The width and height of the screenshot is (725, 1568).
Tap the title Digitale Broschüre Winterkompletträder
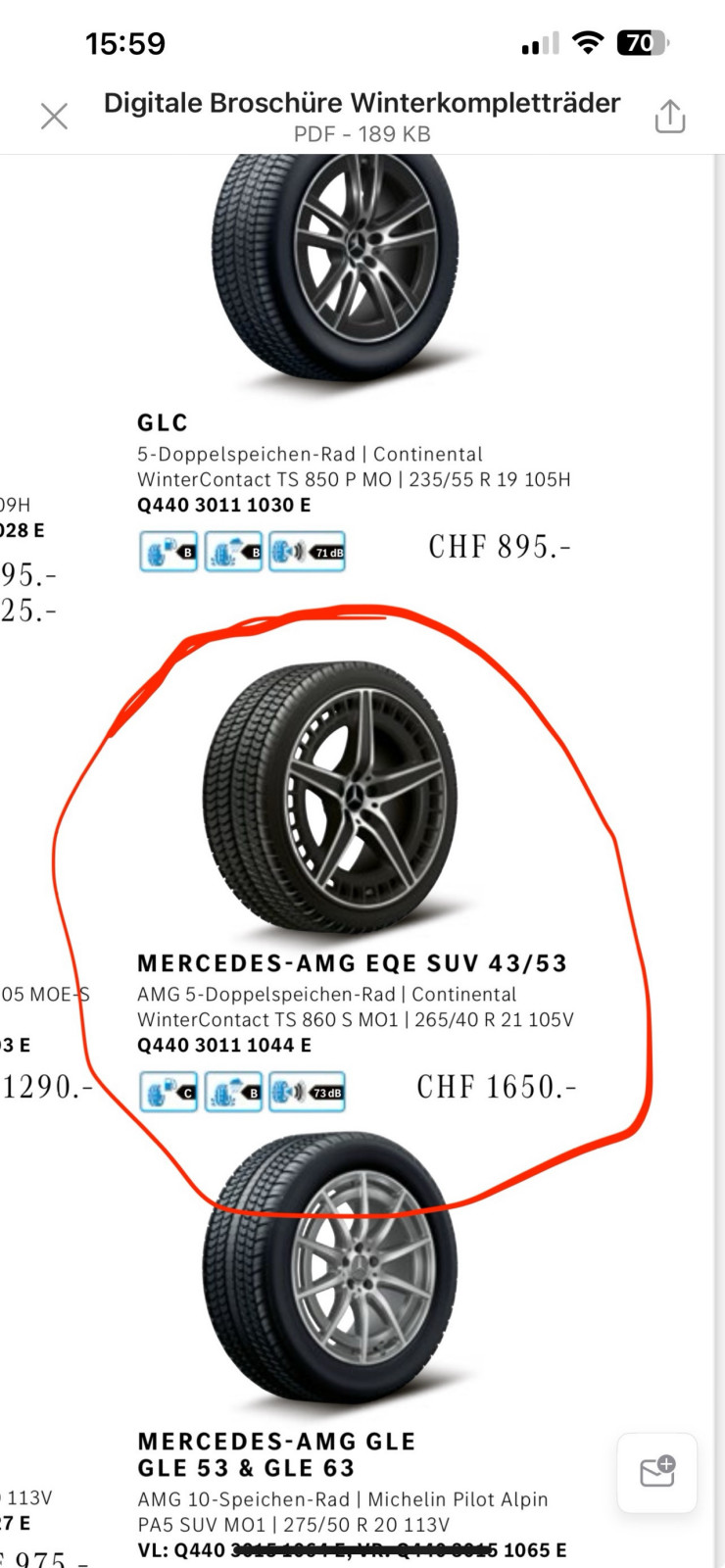click(362, 103)
